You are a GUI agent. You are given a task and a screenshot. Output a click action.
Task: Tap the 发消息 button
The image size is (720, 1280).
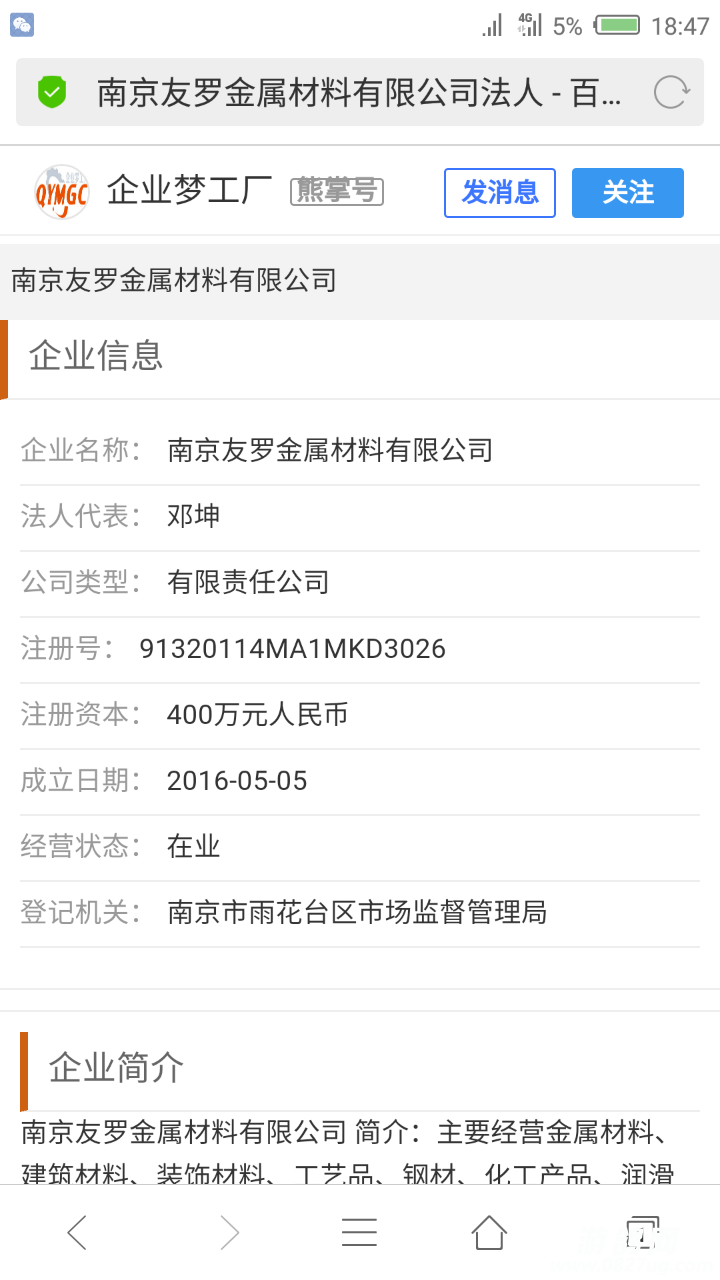pyautogui.click(x=499, y=193)
